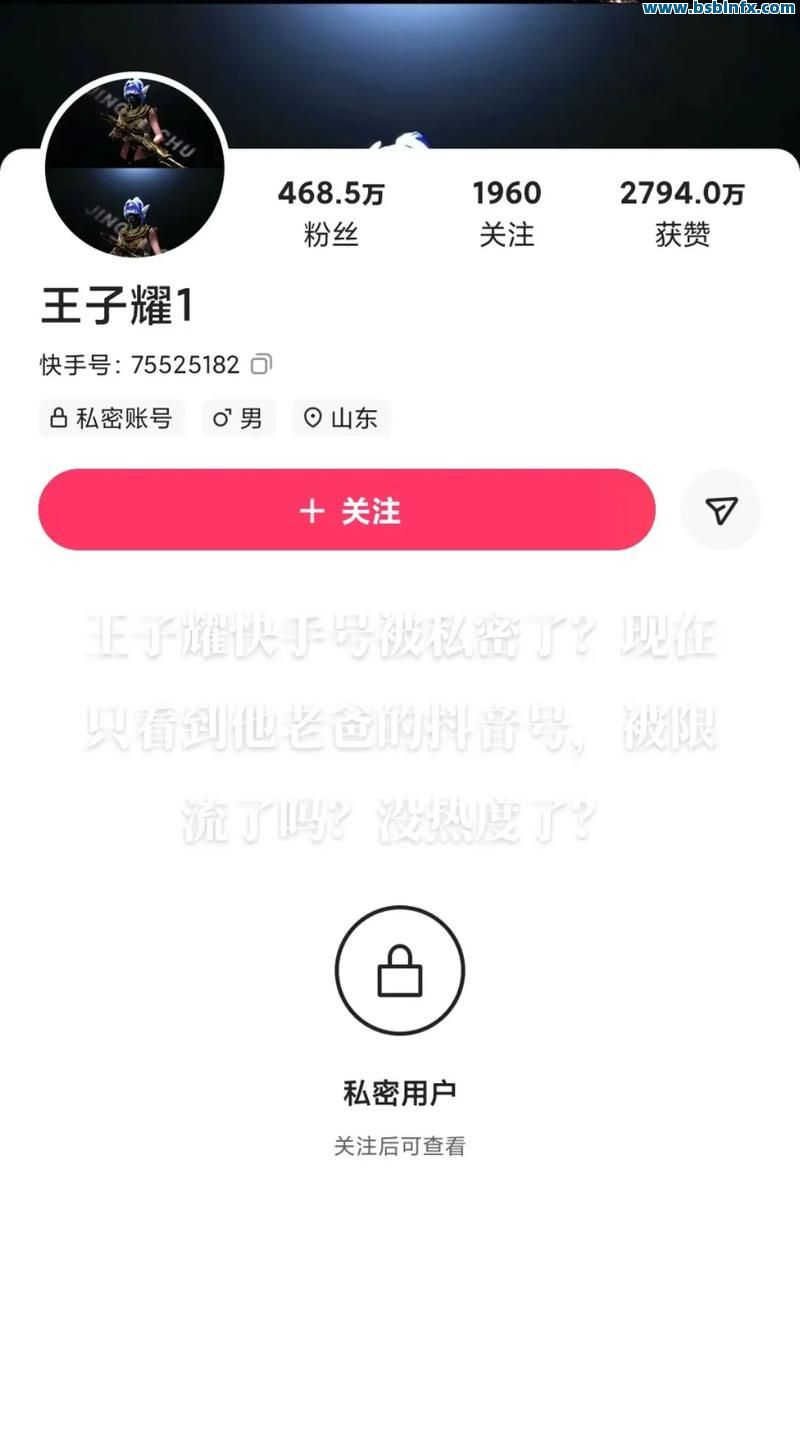Tap the 私密账号 private account badge
Viewport: 800px width, 1452px height.
[x=112, y=418]
